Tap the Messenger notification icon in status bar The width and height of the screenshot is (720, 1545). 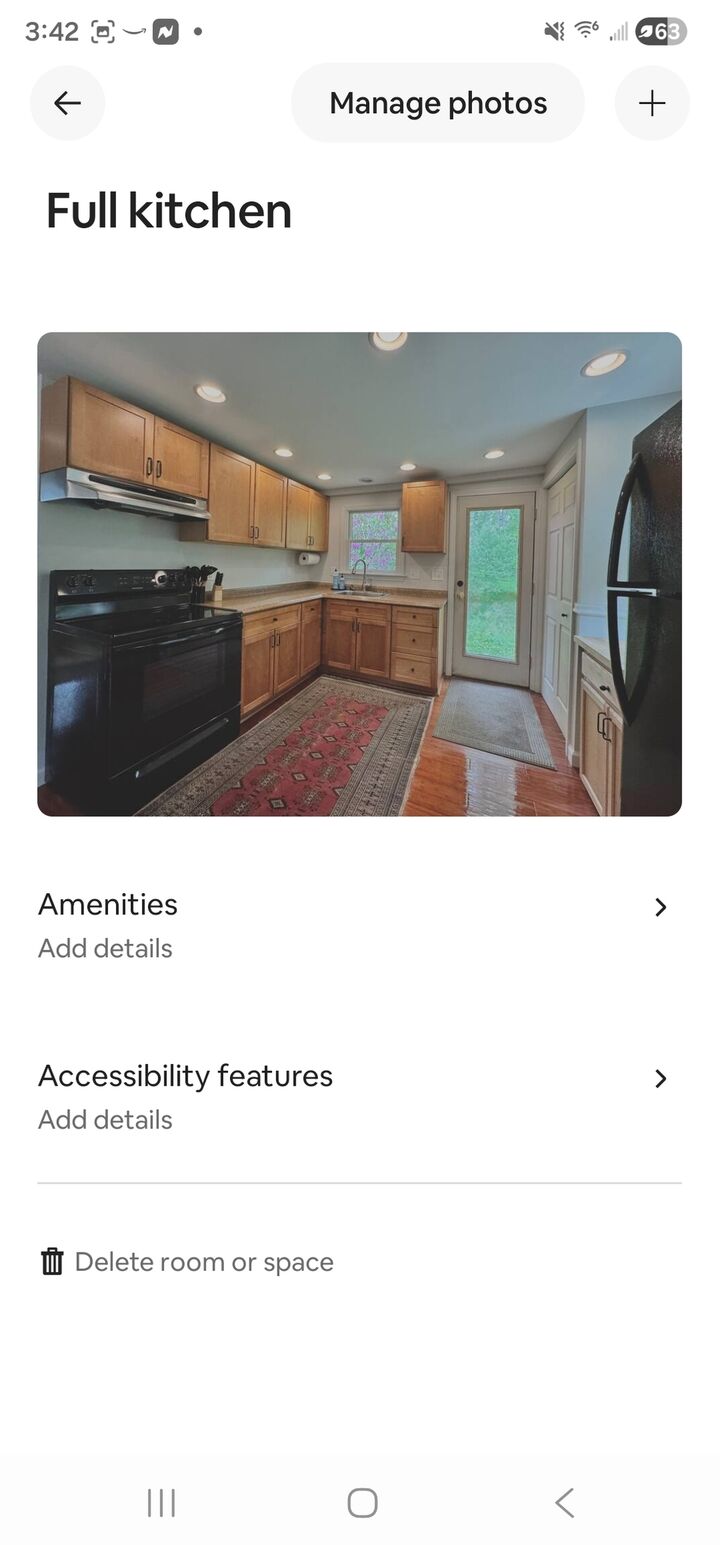tap(166, 31)
